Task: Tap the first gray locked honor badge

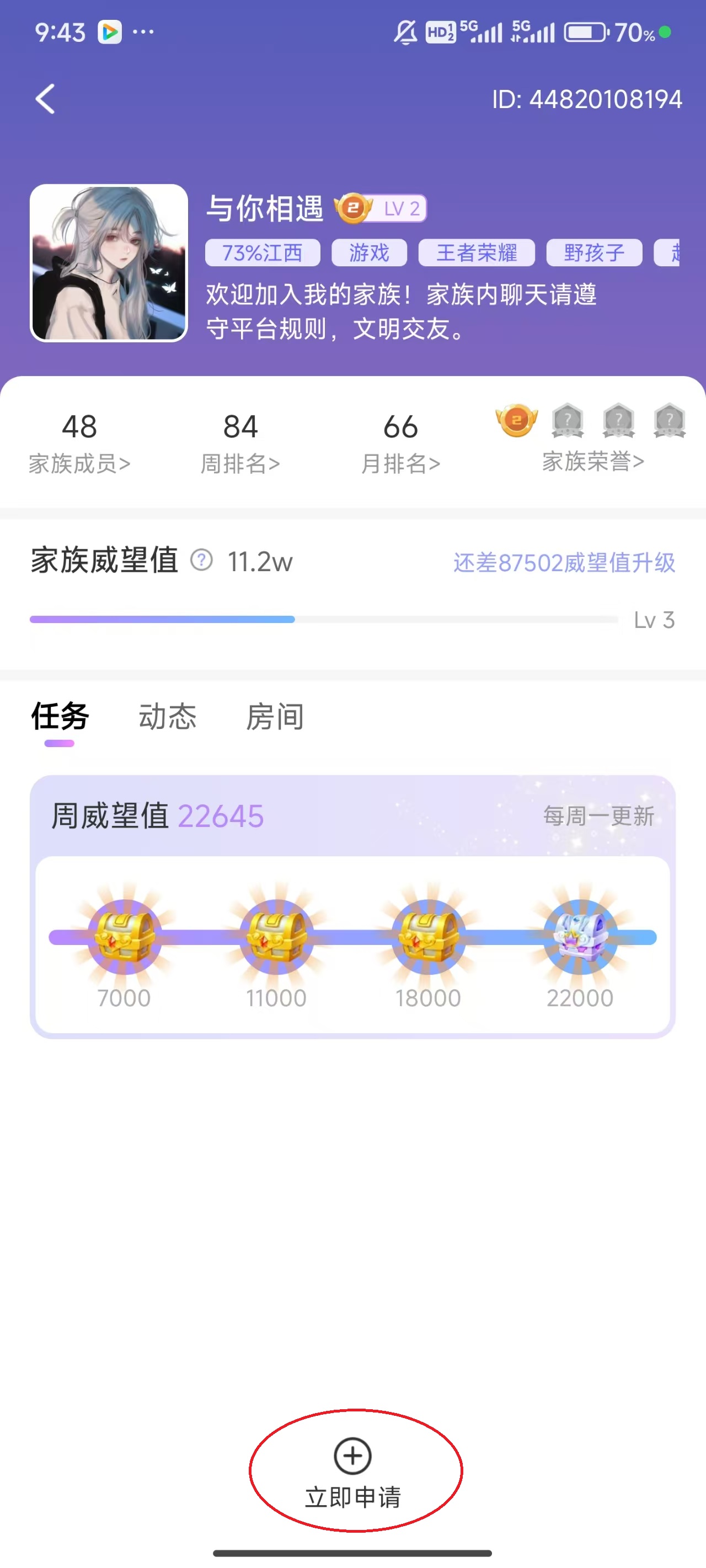Action: coord(568,421)
